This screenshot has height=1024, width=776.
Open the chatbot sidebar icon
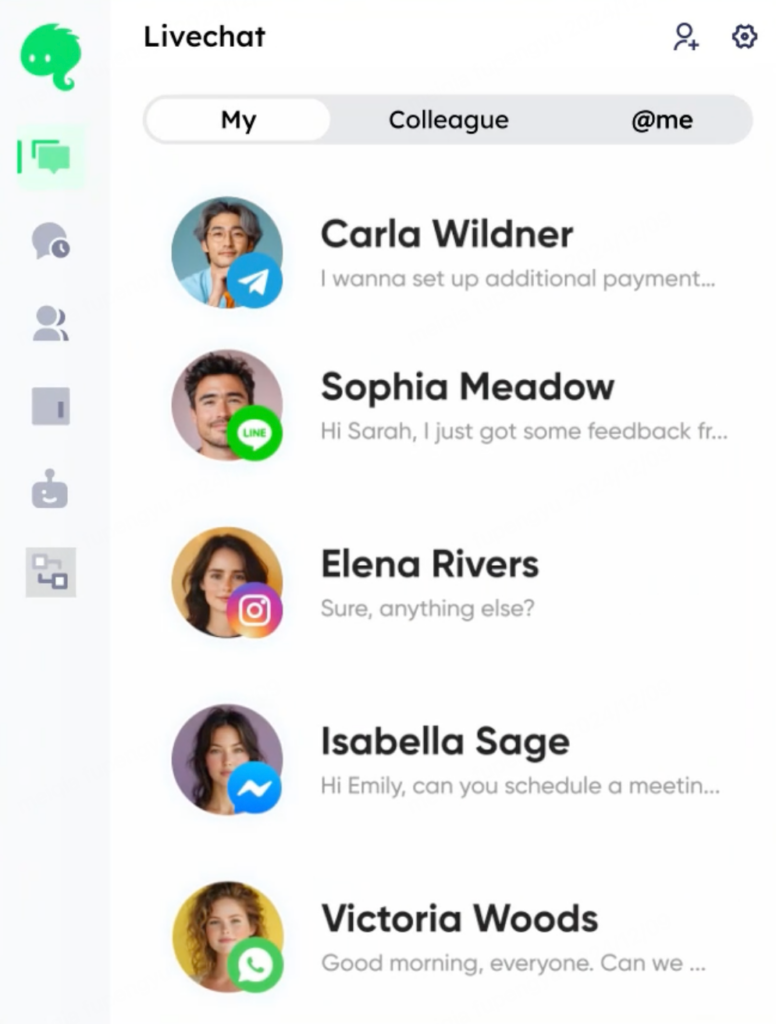[50, 490]
